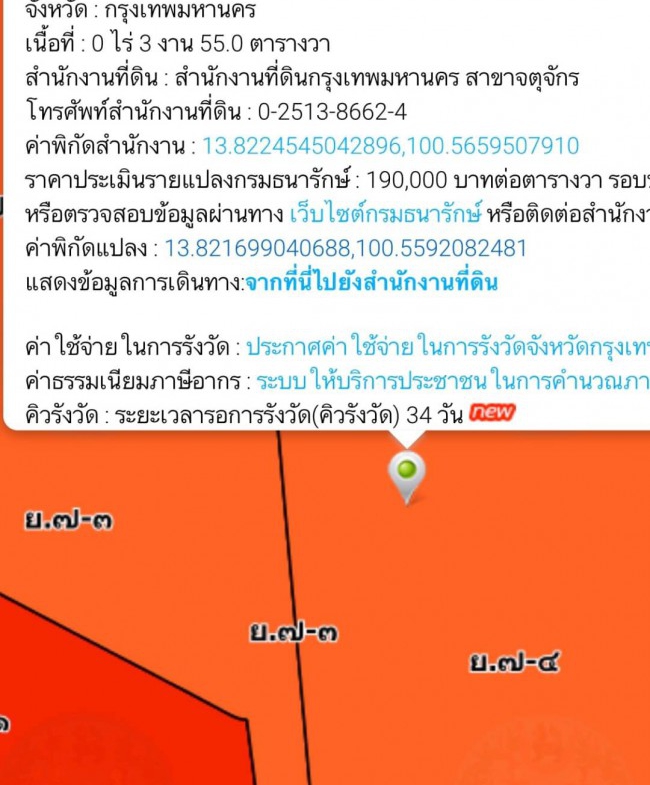Open the parcel coordinates link 13.821699040688
Screen dimensions: 650x785
tap(345, 248)
